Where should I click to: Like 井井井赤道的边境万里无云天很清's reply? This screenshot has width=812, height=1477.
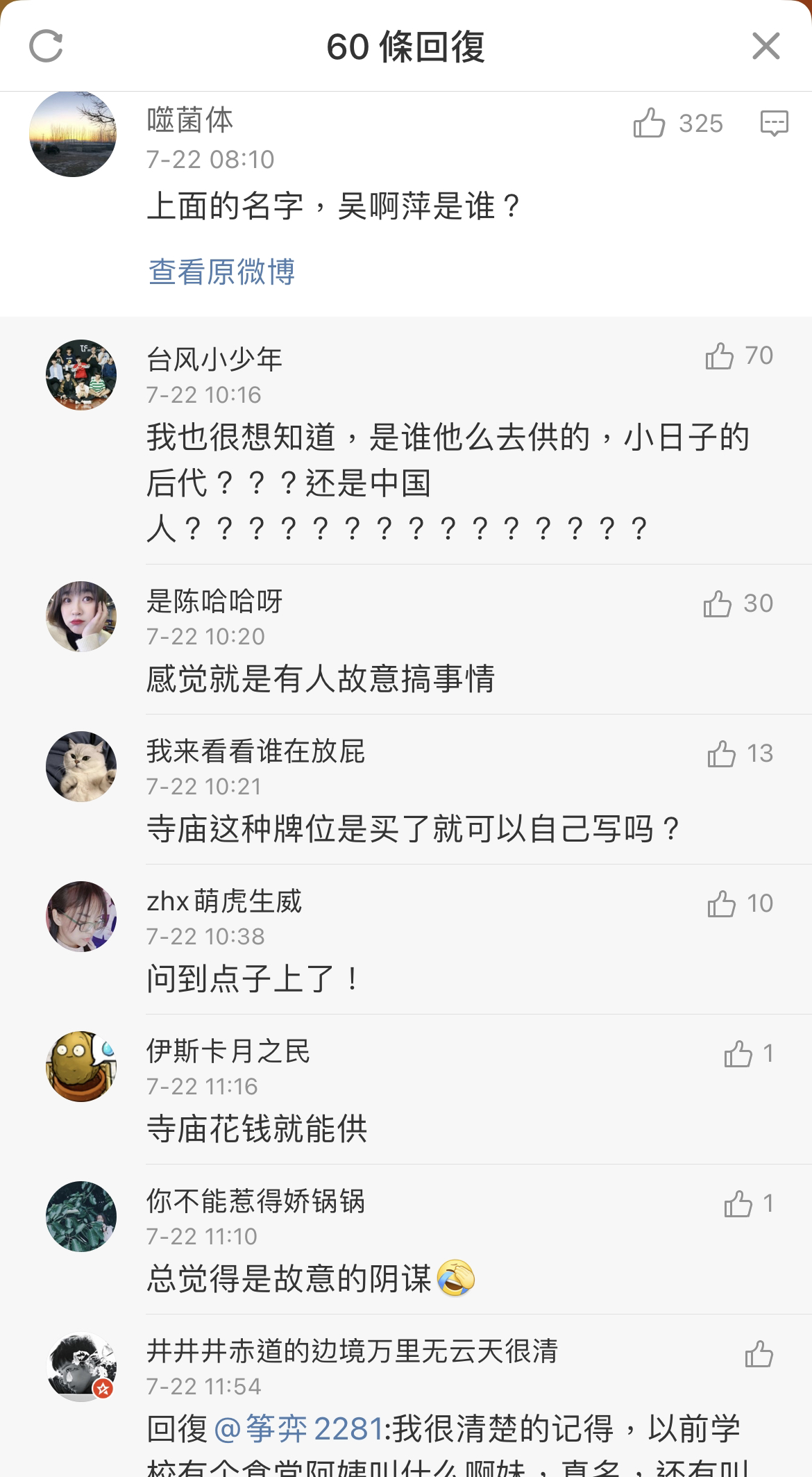(x=759, y=1354)
